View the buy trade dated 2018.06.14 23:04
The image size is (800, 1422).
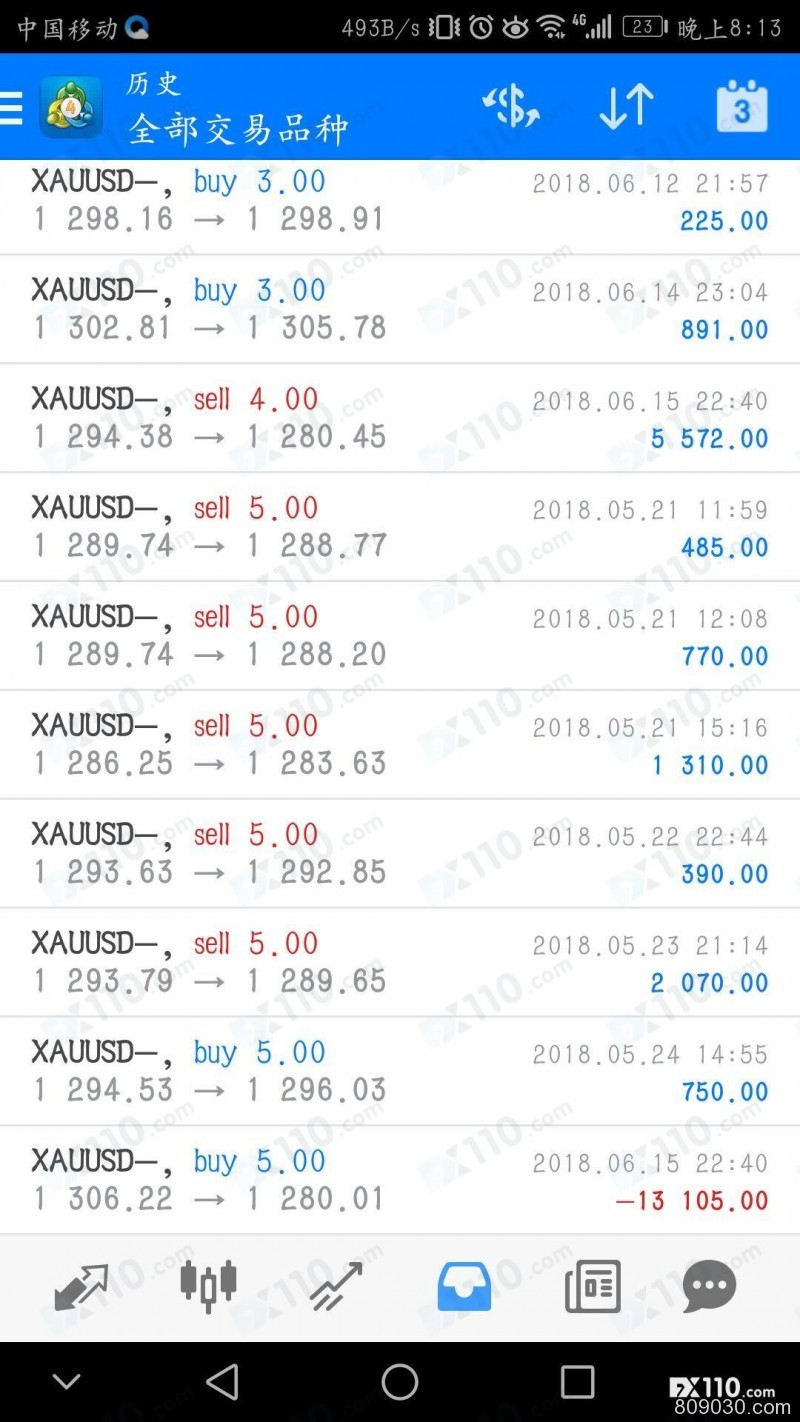pos(400,309)
